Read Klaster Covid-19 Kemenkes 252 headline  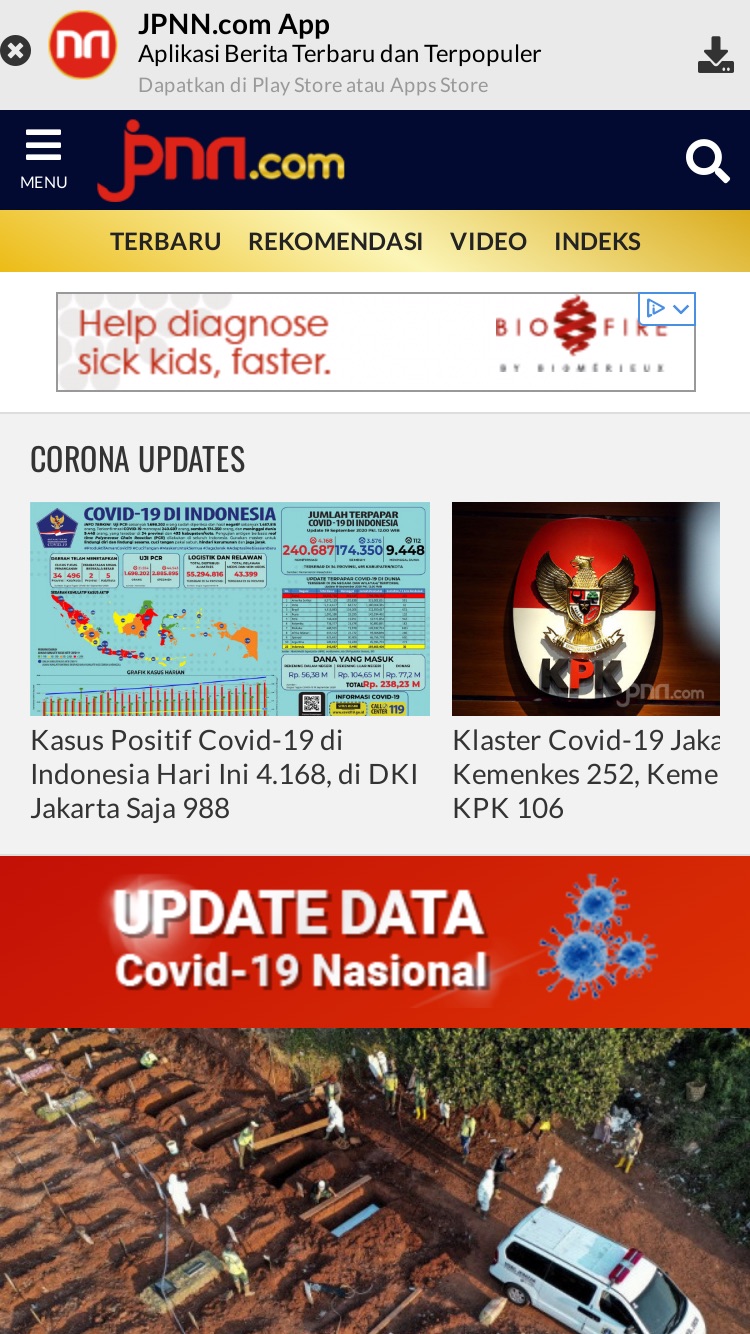tap(586, 774)
